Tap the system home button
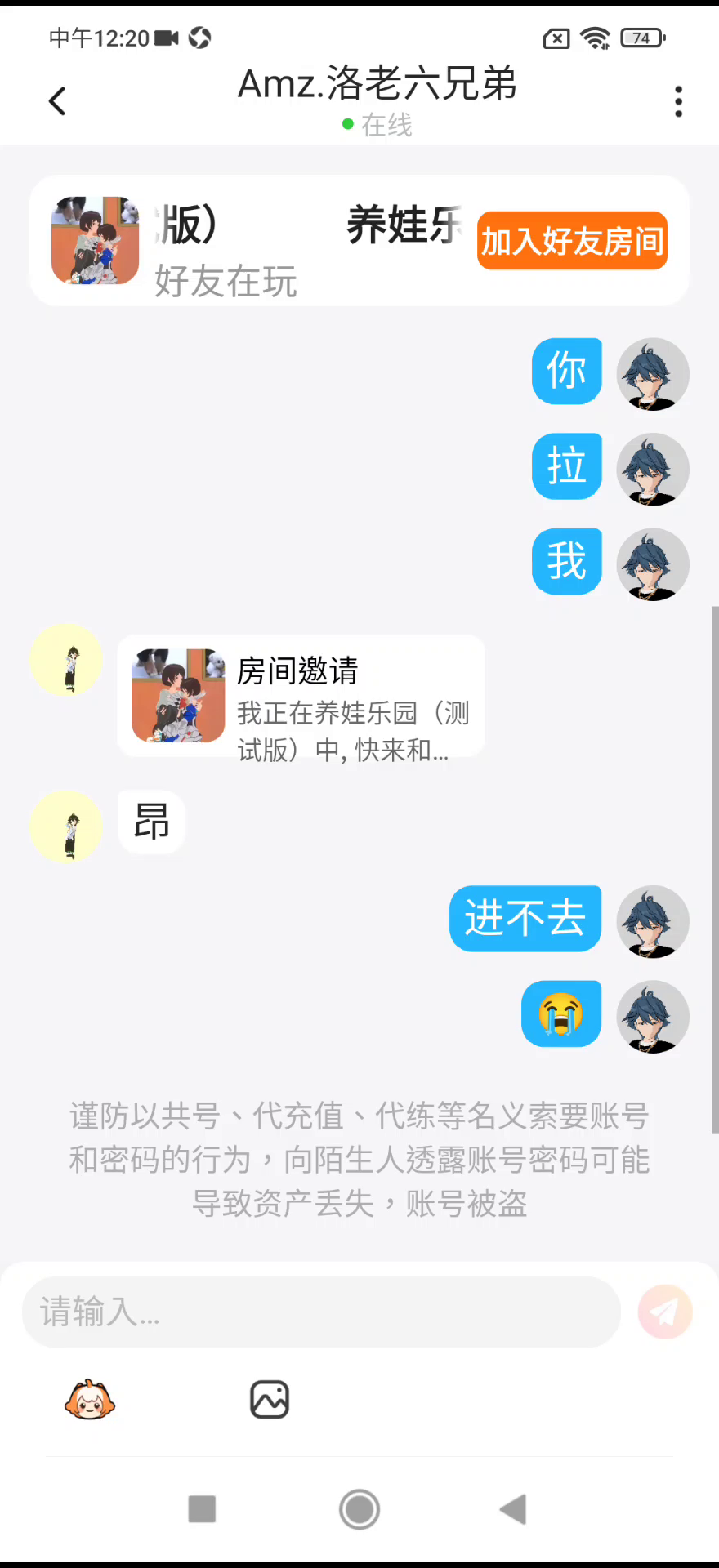The image size is (719, 1568). pos(359,1509)
